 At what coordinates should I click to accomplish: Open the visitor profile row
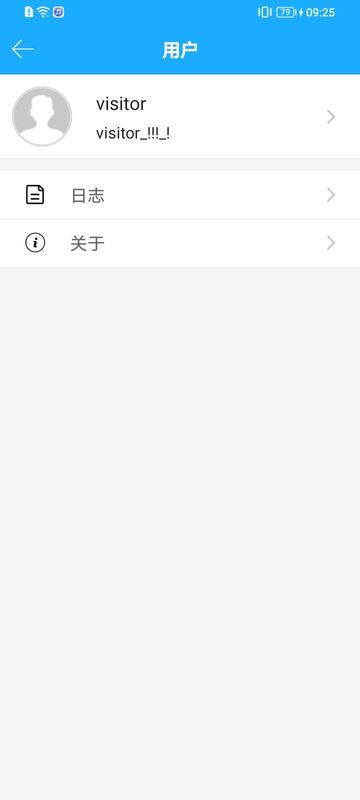tap(180, 116)
